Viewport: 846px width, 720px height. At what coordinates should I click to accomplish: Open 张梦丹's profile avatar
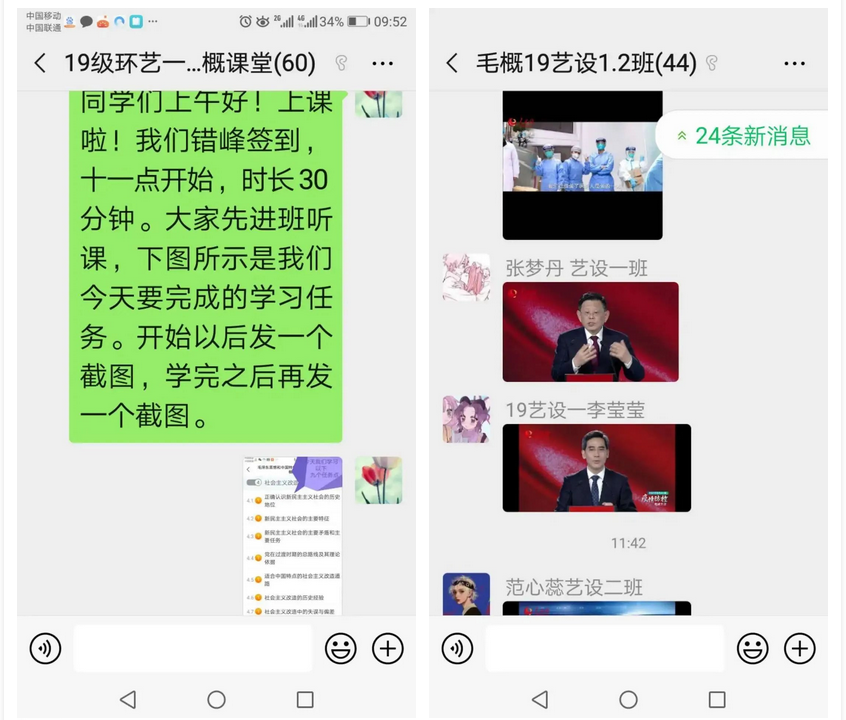coord(466,277)
